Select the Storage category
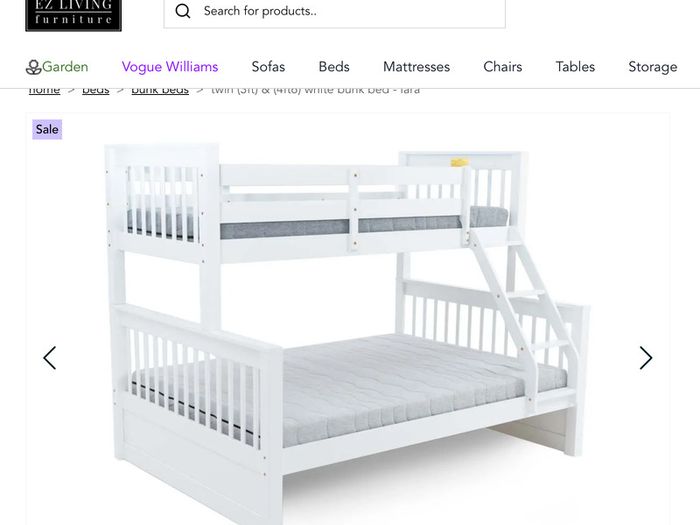The height and width of the screenshot is (525, 700). [x=653, y=67]
